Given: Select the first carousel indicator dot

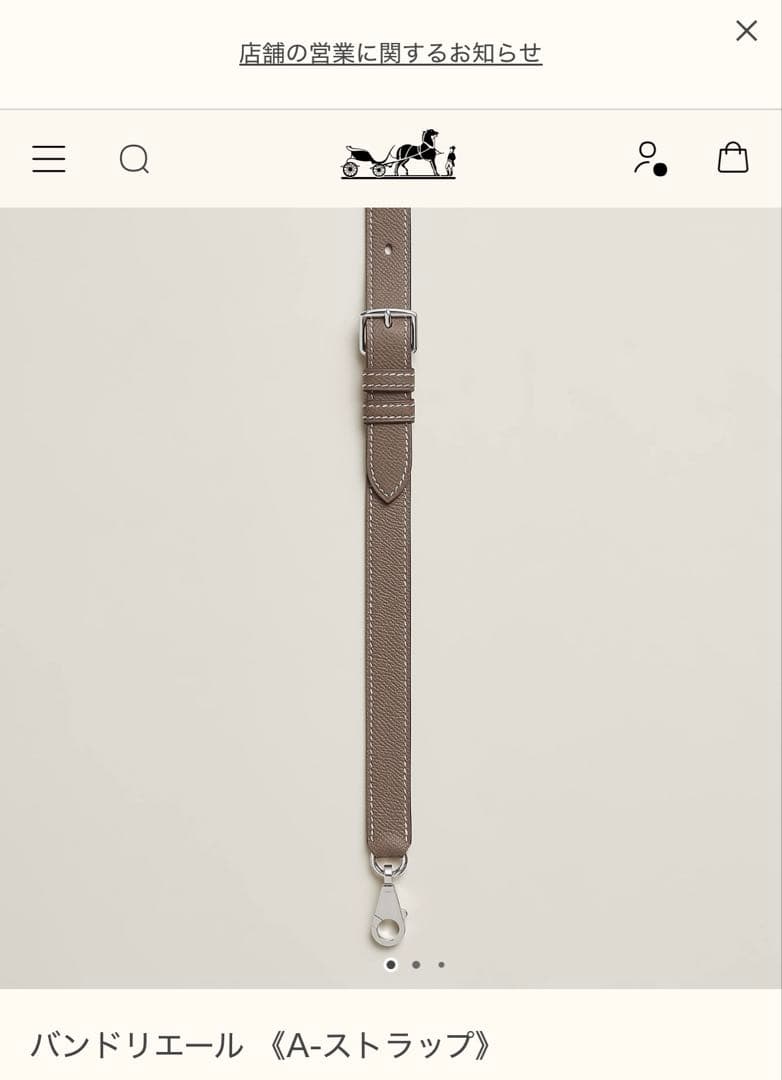Looking at the screenshot, I should tap(391, 966).
